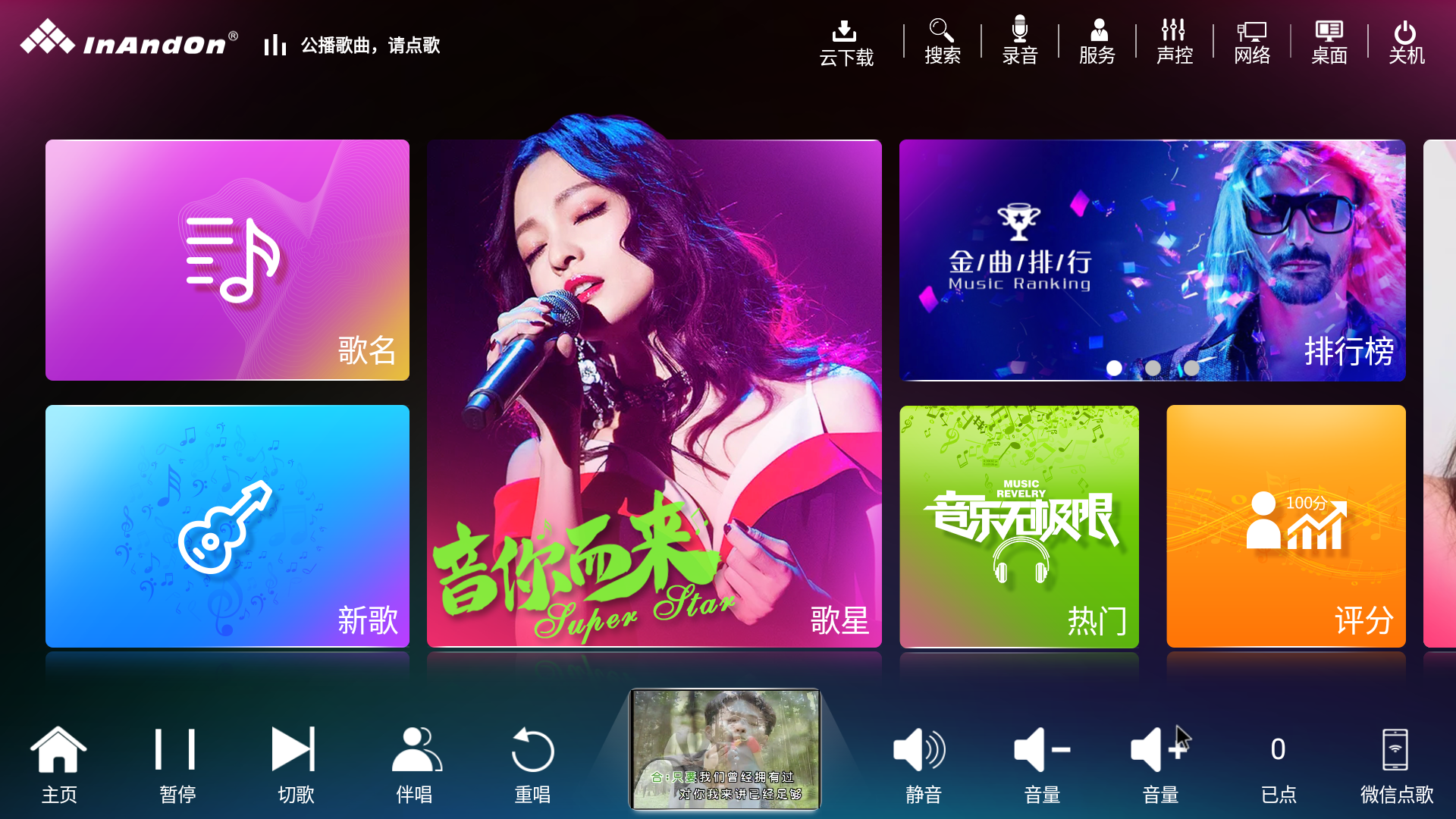Open the 热门 hot songs tile
This screenshot has height=819, width=1456.
1019,526
